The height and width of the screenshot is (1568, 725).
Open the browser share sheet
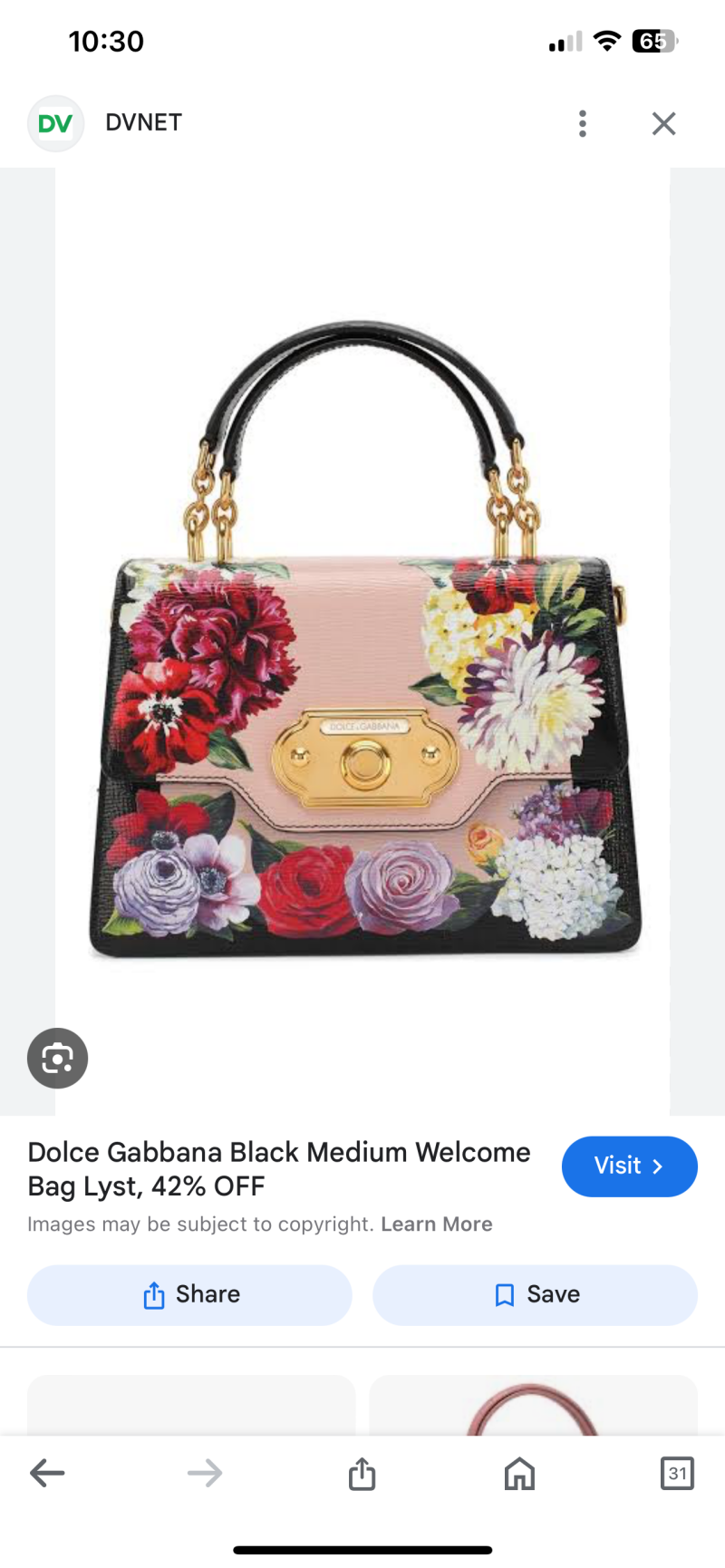click(362, 1473)
